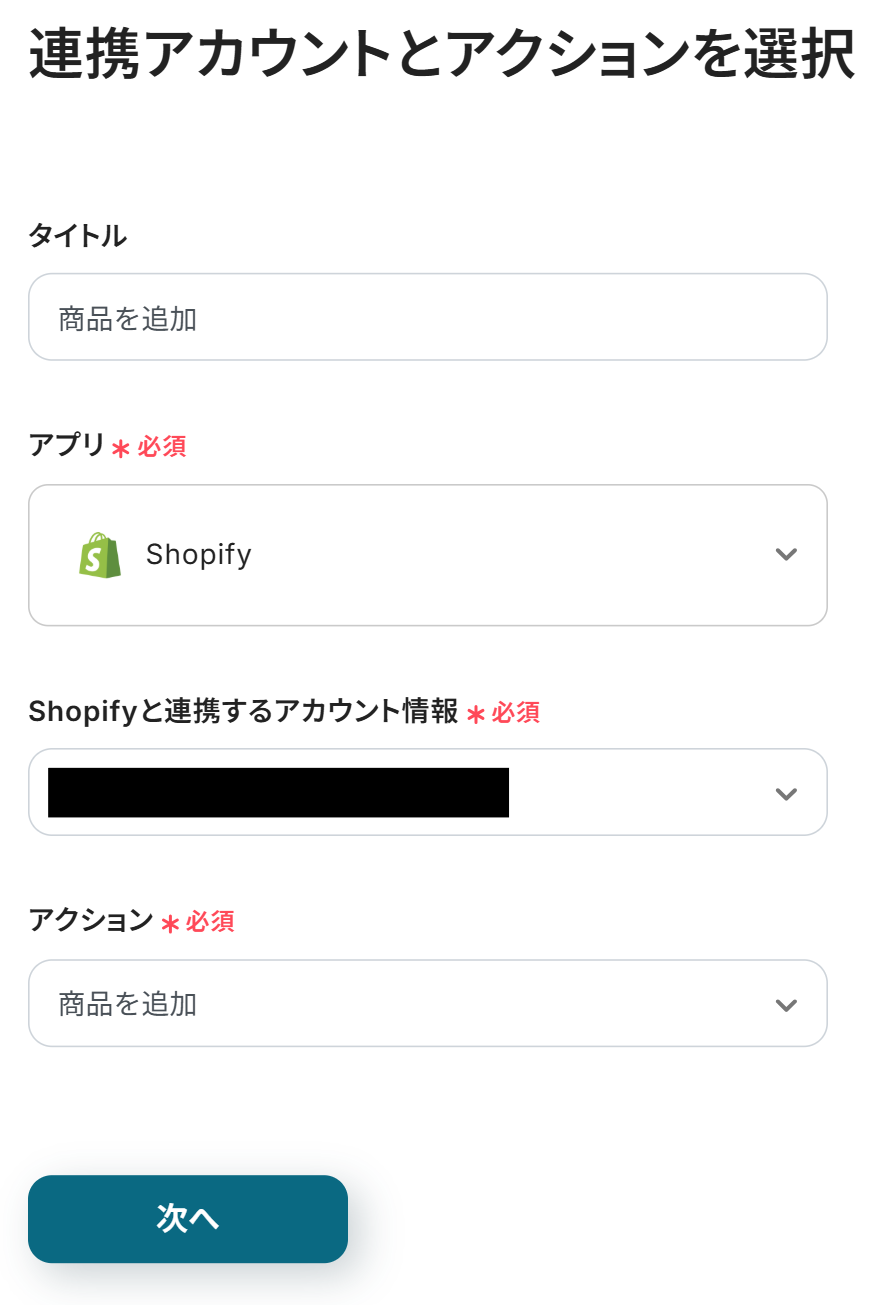Tap the タイトル text field

pos(427,317)
